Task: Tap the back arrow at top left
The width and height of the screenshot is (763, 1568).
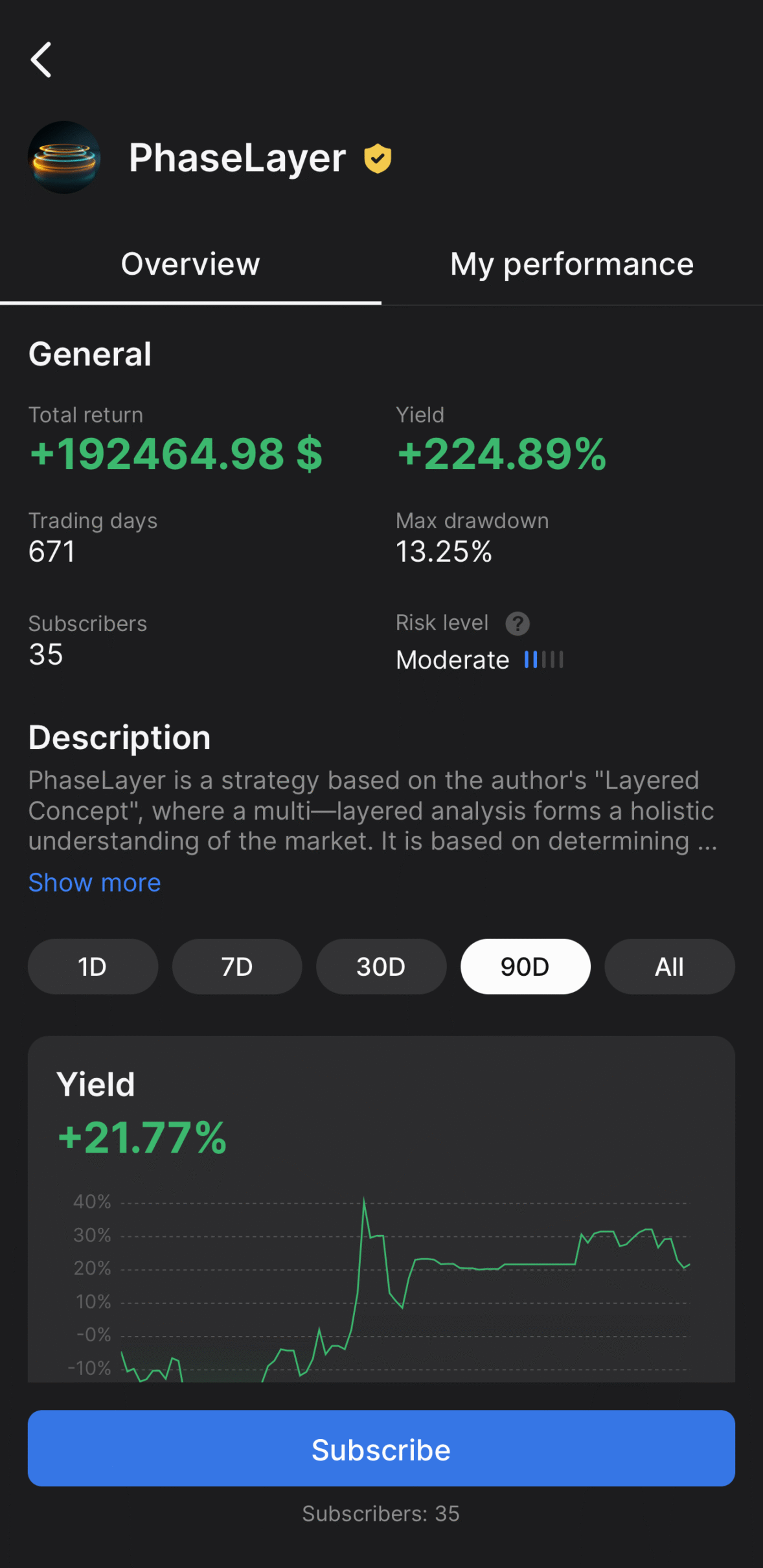Action: tap(41, 60)
